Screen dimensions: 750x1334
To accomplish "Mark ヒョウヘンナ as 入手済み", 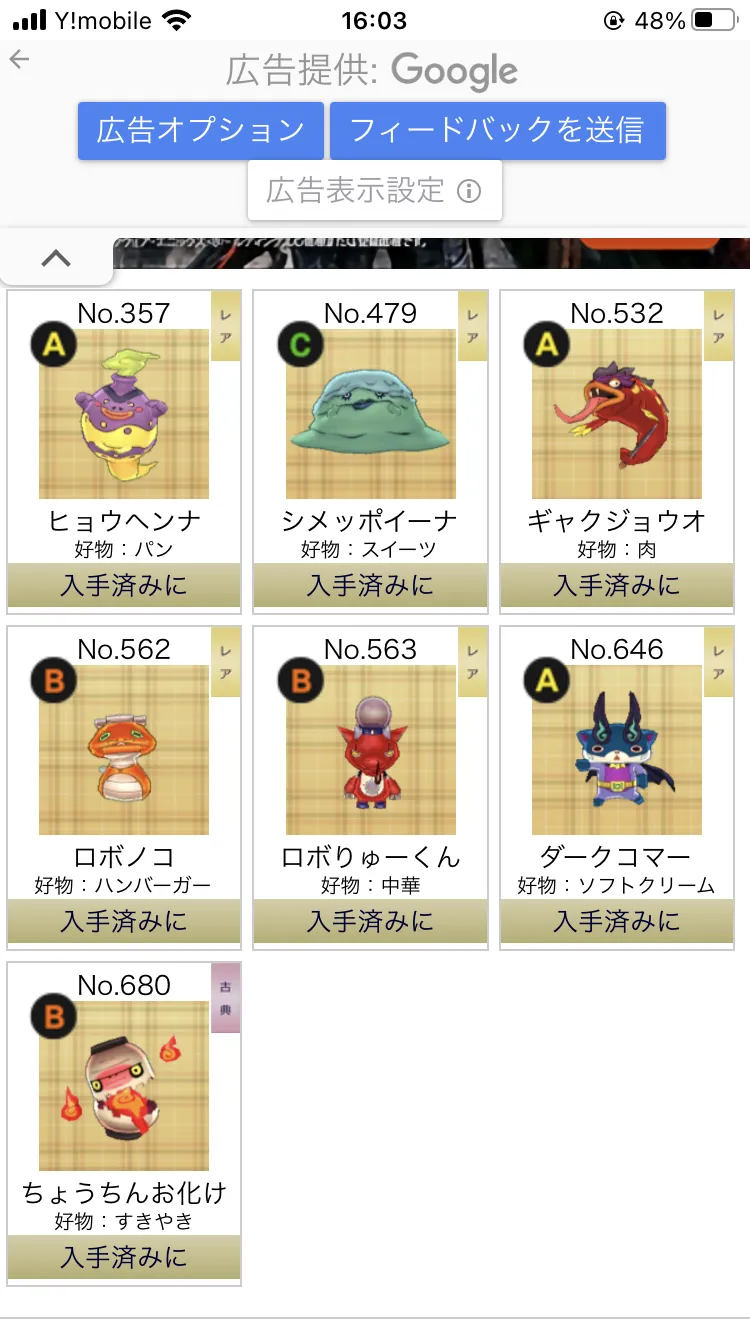I will coord(124,585).
